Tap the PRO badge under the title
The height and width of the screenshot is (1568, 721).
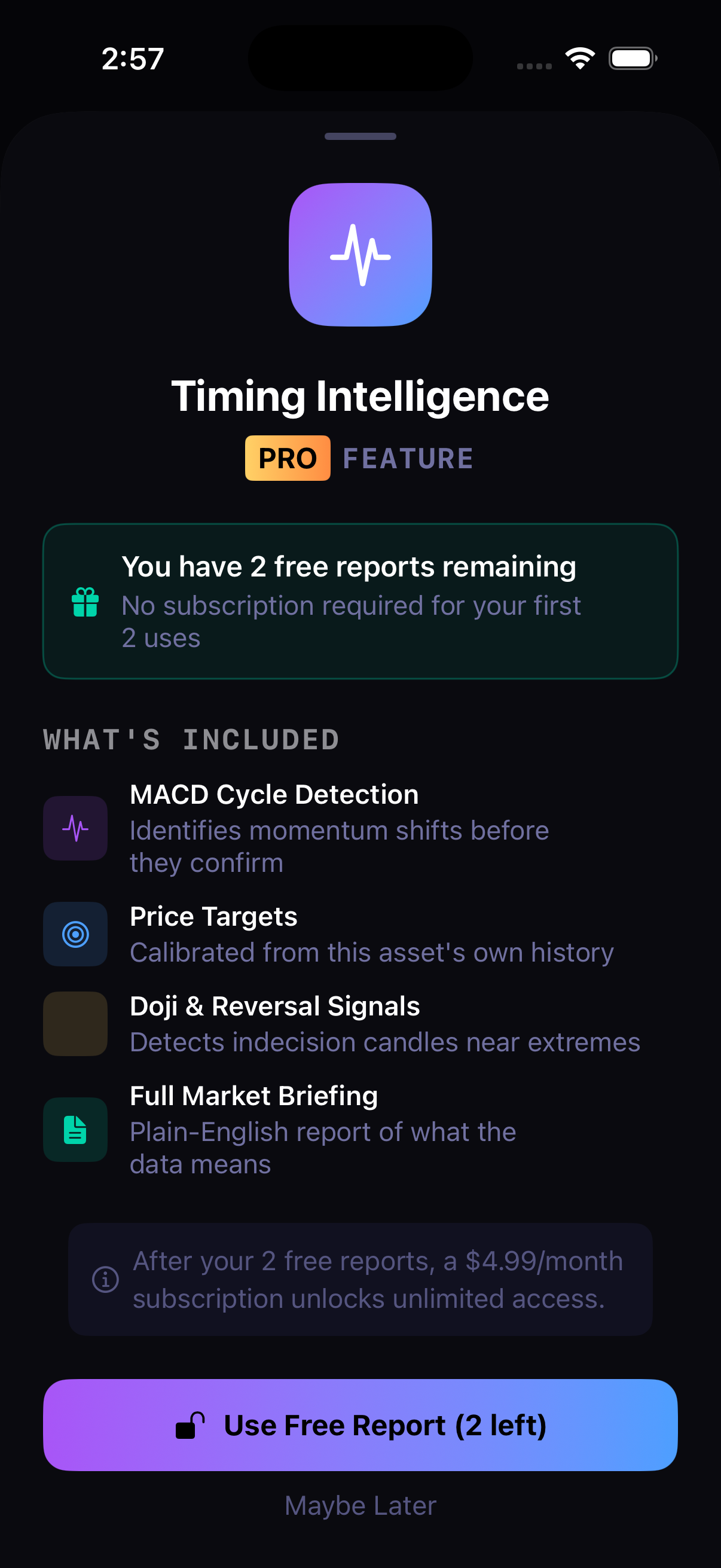(287, 458)
